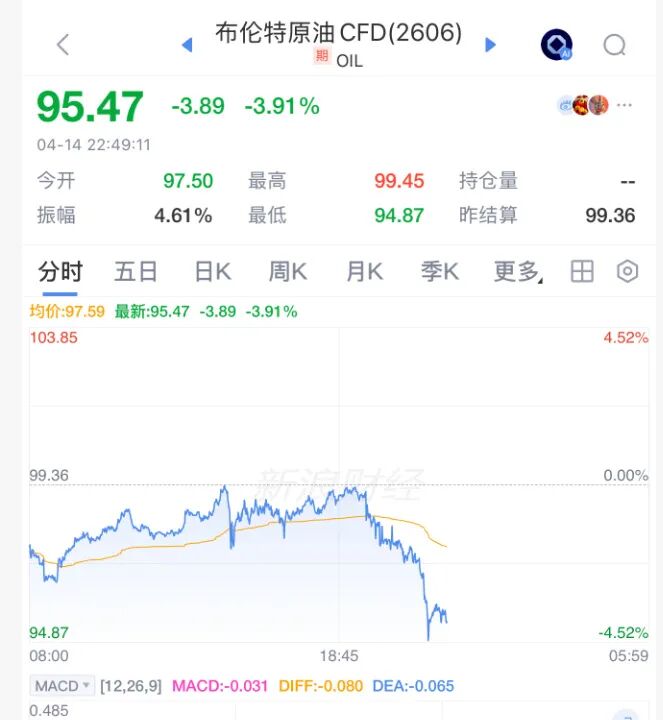This screenshot has height=720, width=663.
Task: Open the chart grid layout icon
Action: pyautogui.click(x=582, y=272)
